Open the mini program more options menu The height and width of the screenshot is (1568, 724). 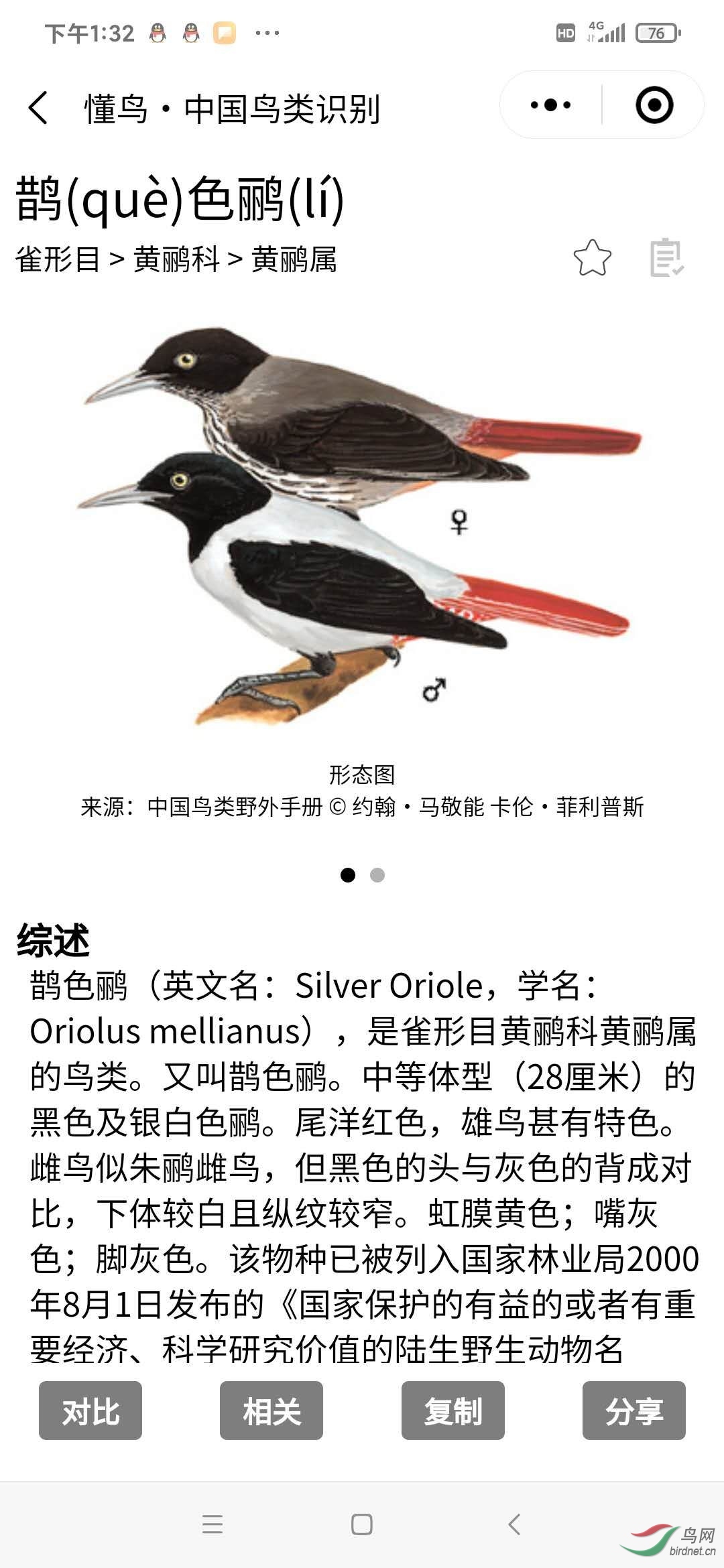click(550, 105)
